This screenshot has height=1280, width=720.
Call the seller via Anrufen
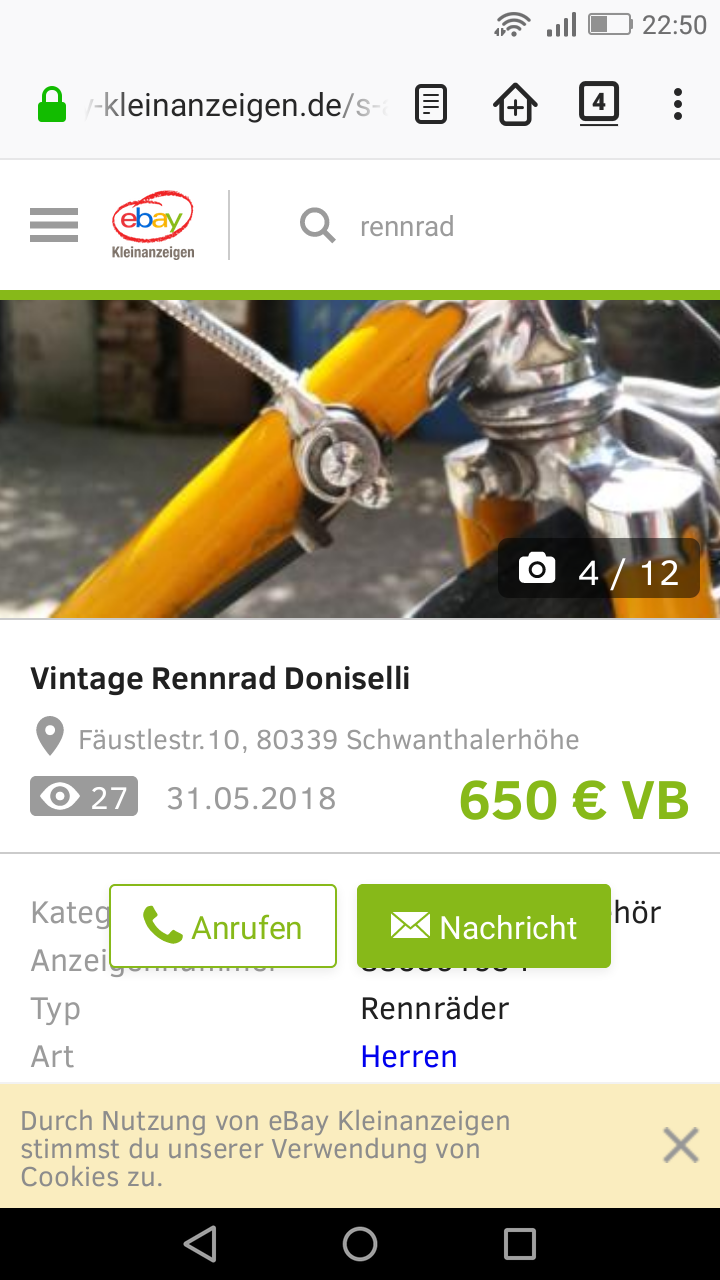[223, 927]
